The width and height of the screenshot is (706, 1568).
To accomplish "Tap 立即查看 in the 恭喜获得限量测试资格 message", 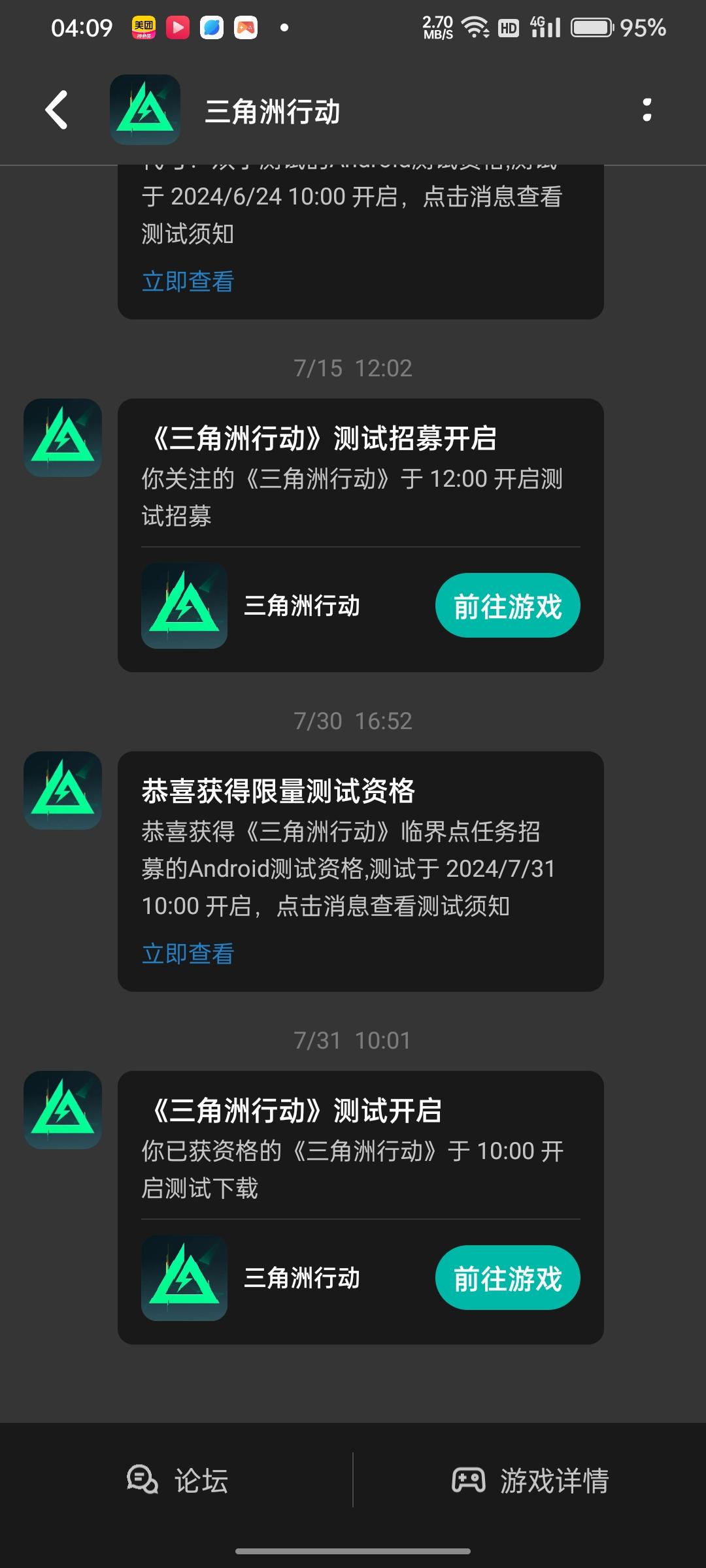I will pyautogui.click(x=188, y=954).
